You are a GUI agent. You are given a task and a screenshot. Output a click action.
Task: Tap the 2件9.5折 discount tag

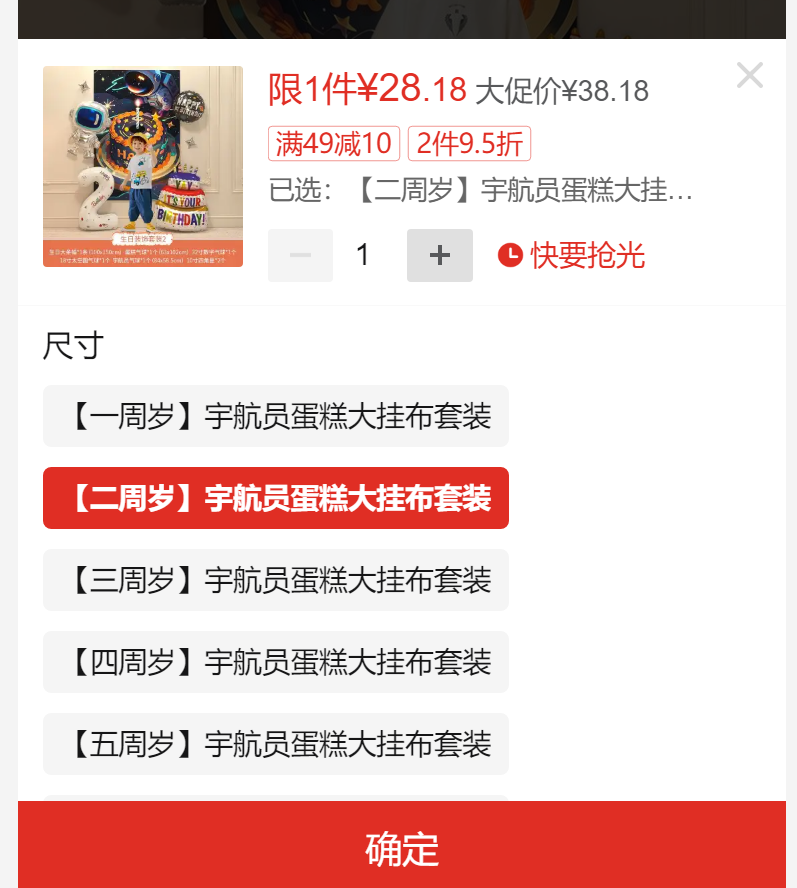tap(469, 143)
